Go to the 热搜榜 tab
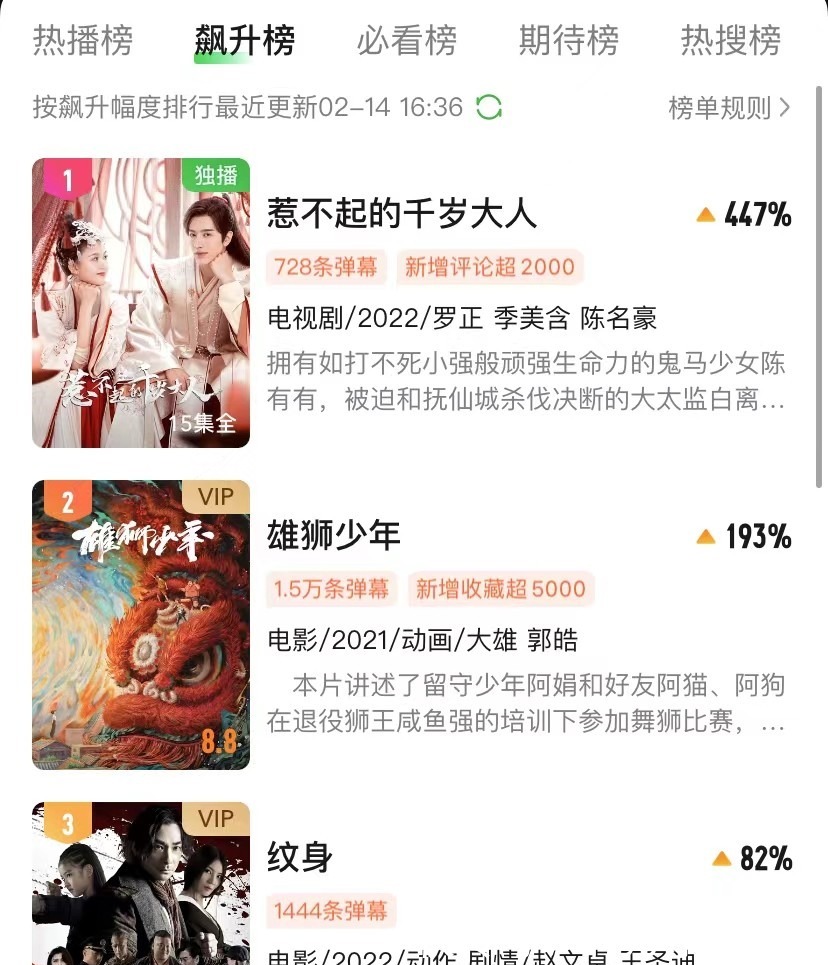Screen dimensions: 828x965 pyautogui.click(x=730, y=41)
